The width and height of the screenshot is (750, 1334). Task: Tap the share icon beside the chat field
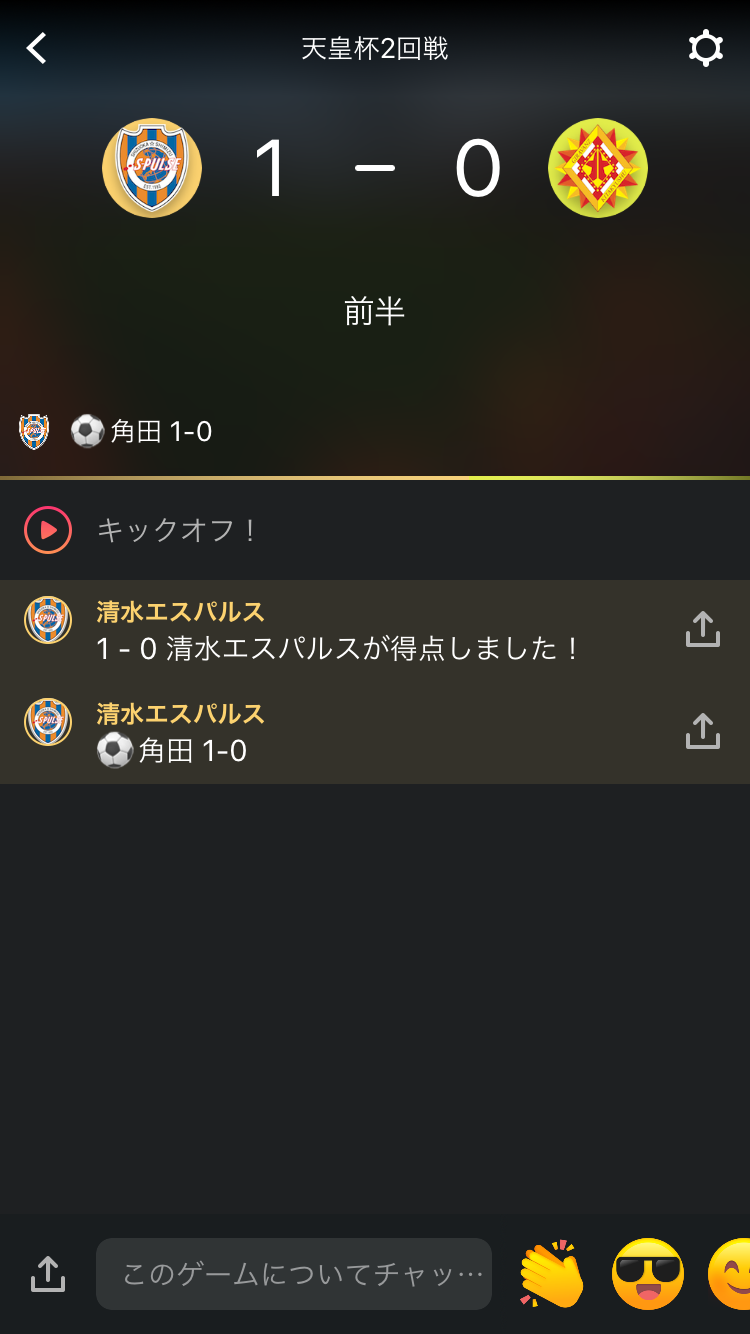[47, 1274]
